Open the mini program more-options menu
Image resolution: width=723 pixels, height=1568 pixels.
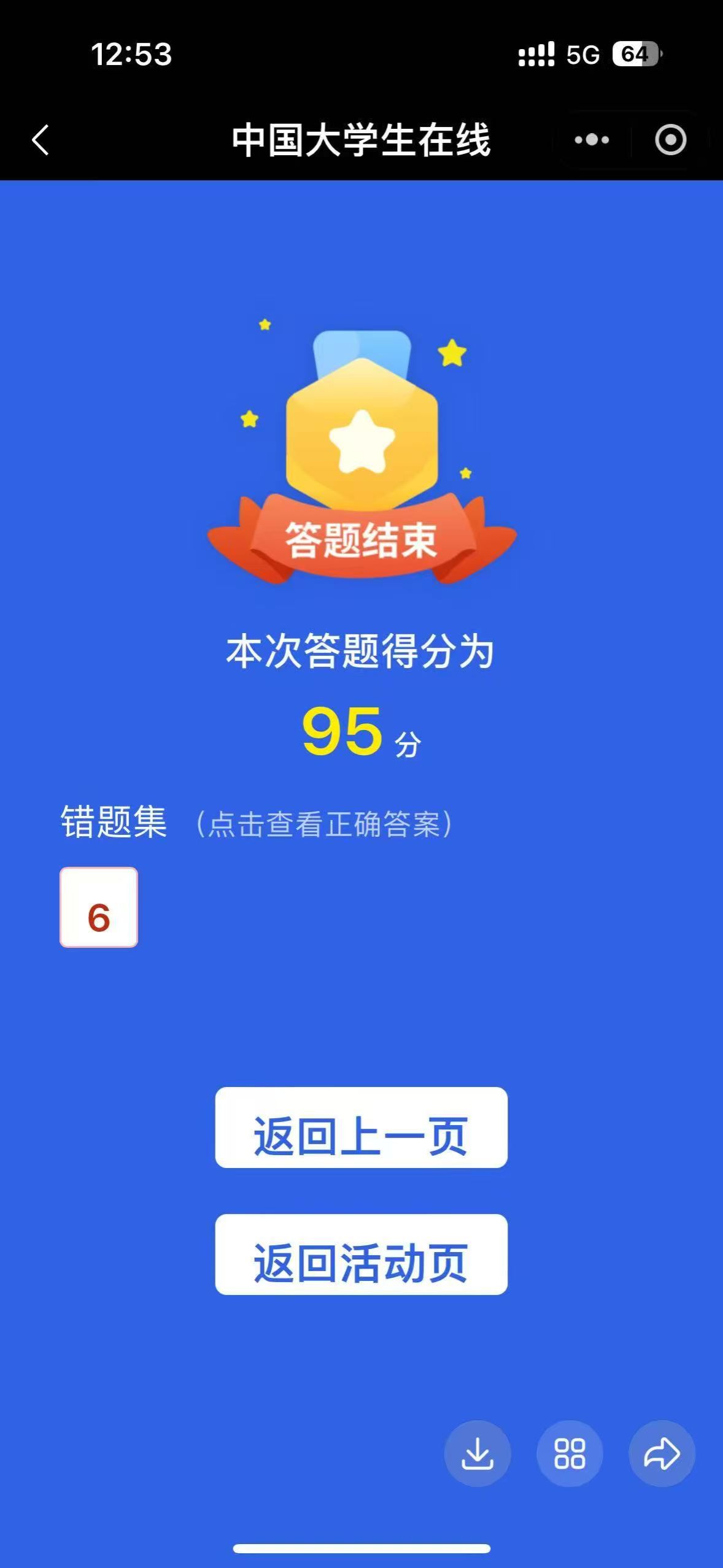[592, 140]
